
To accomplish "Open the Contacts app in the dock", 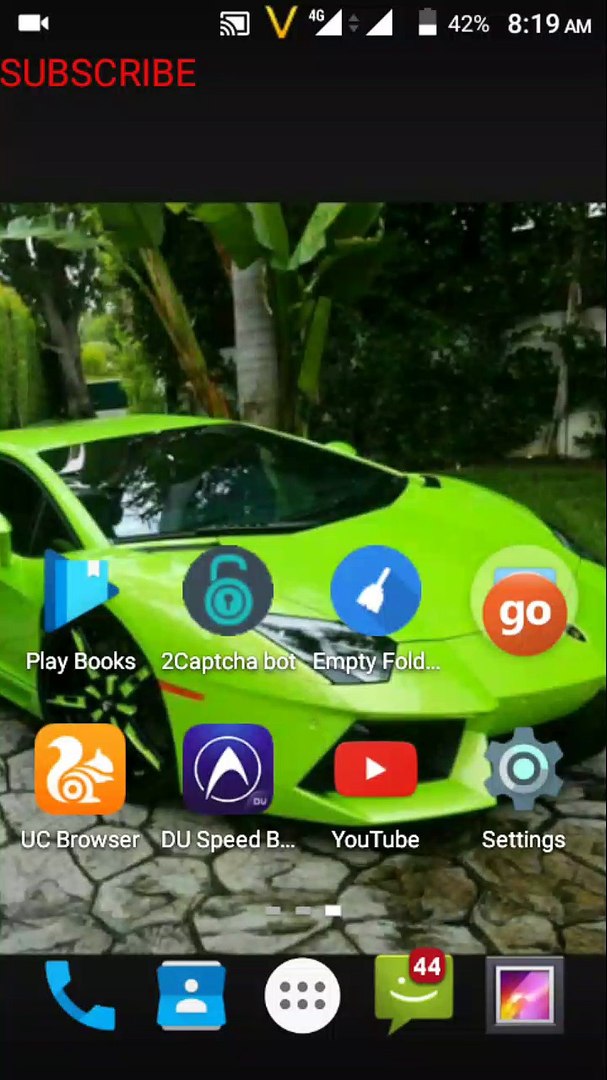I will pos(191,995).
